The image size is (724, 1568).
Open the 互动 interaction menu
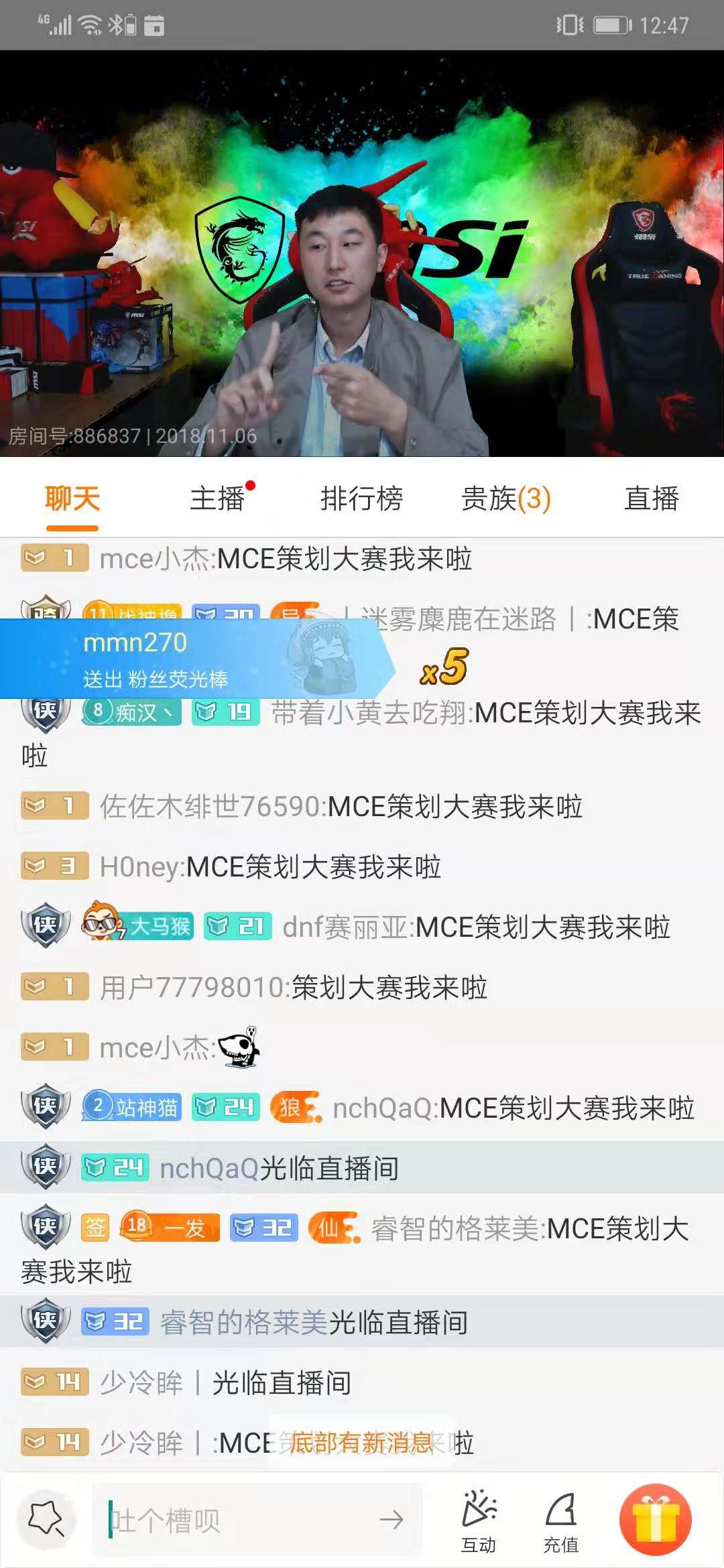point(479,1521)
